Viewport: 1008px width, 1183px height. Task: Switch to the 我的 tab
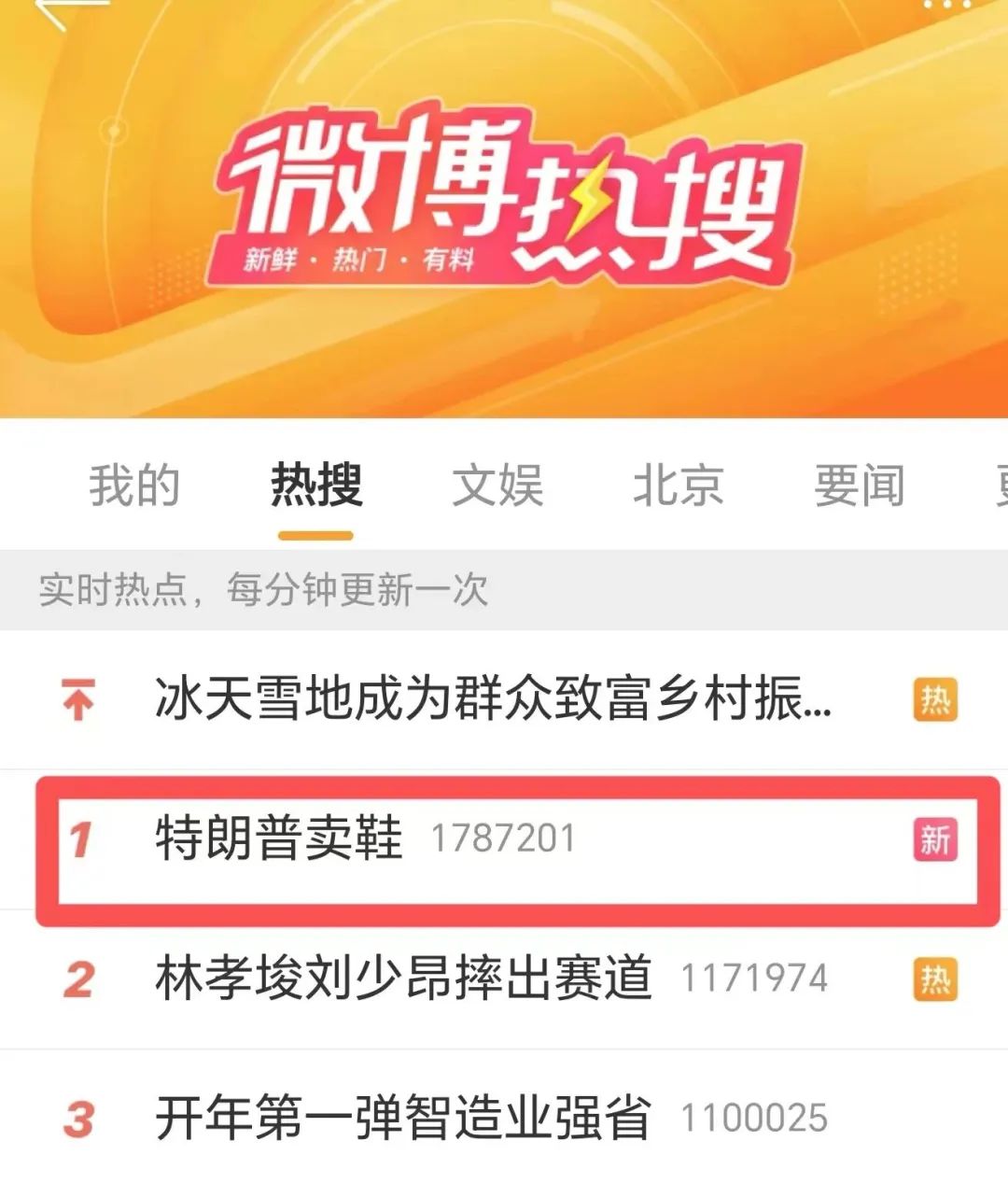pos(134,486)
